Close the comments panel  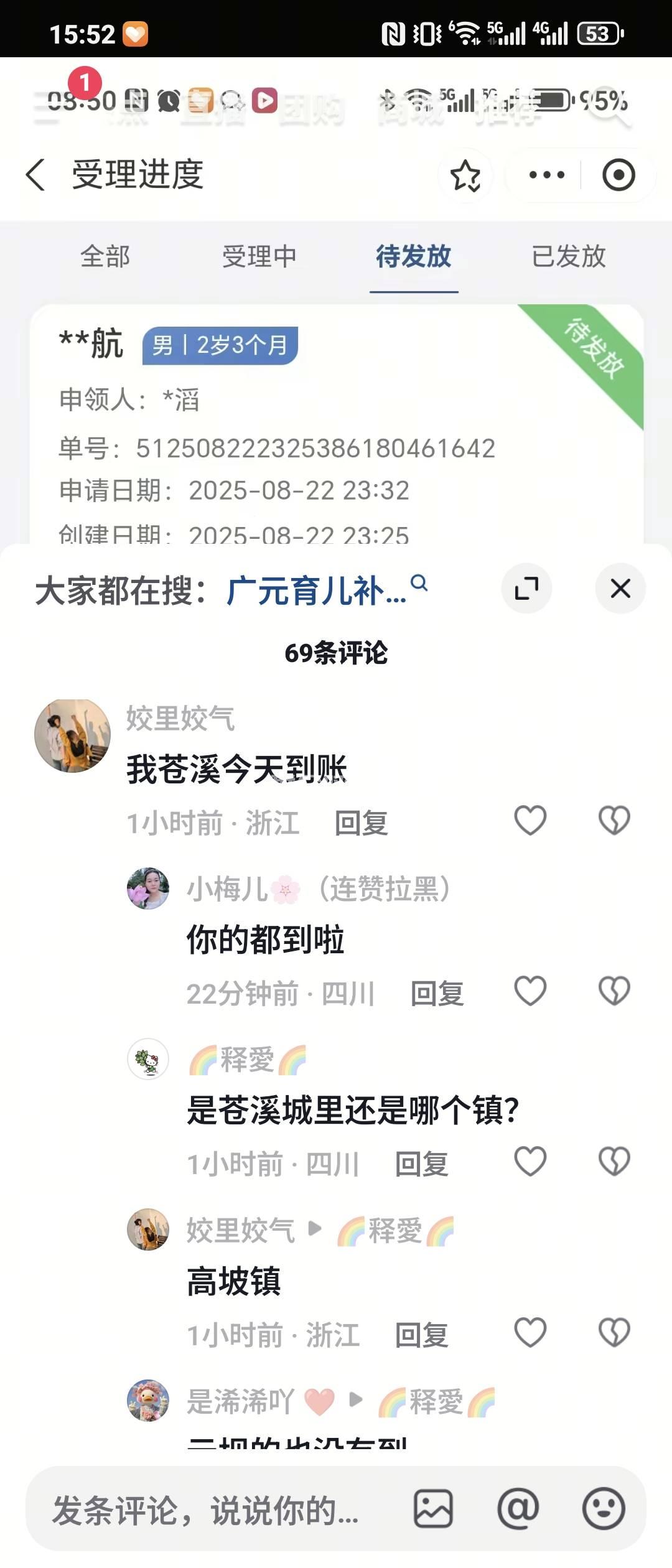coord(620,588)
